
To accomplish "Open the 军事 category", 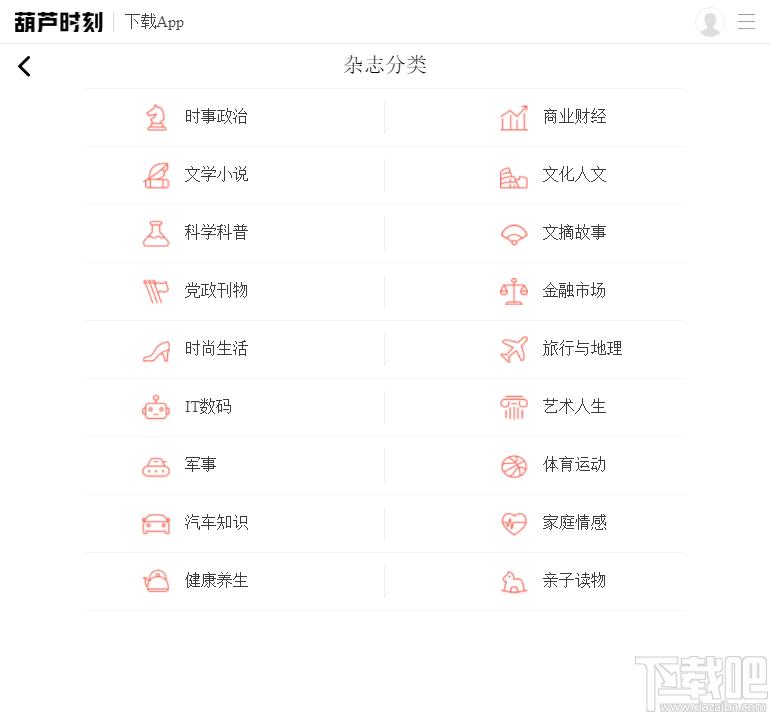I will (200, 465).
